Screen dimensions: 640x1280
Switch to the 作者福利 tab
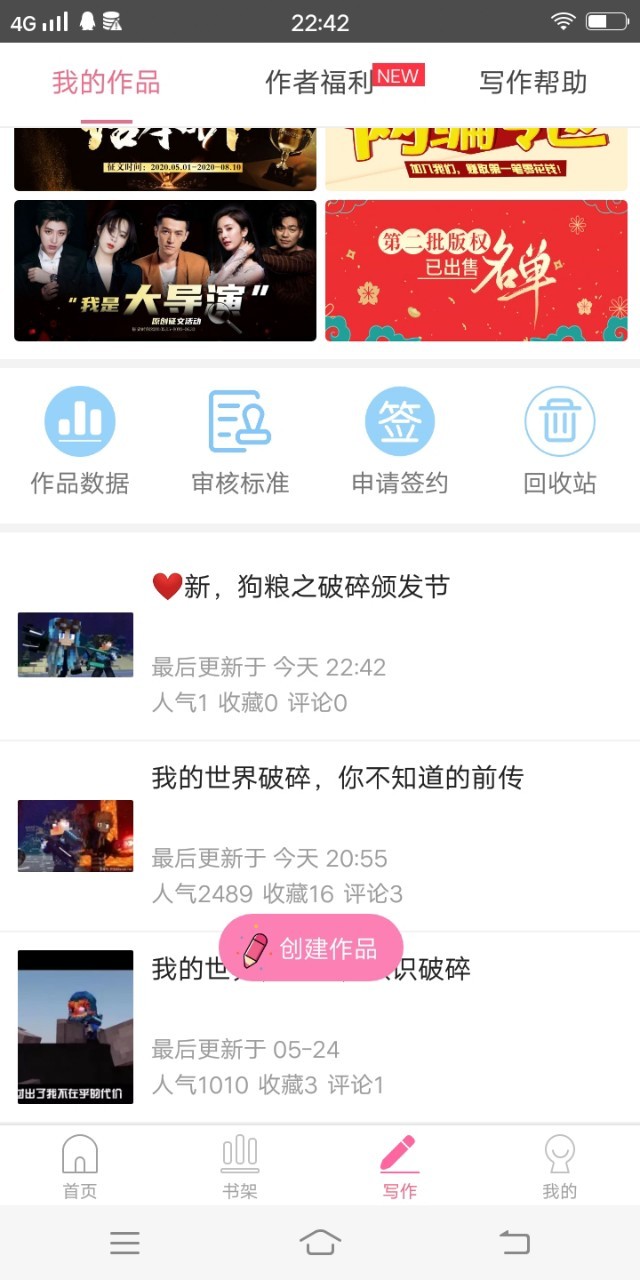point(319,83)
